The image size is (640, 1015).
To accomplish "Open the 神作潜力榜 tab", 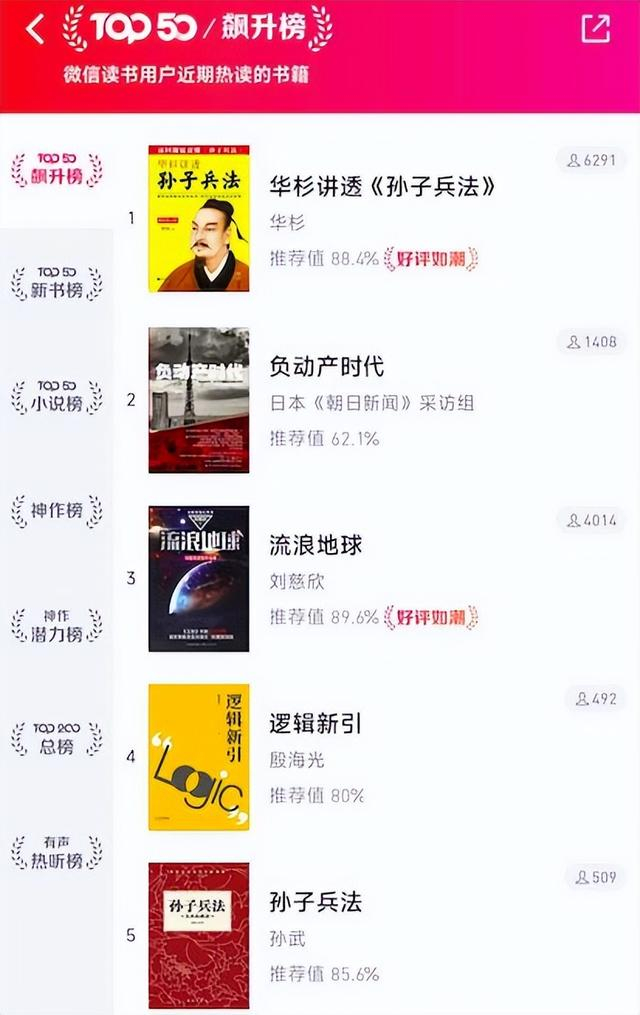I will [x=56, y=626].
